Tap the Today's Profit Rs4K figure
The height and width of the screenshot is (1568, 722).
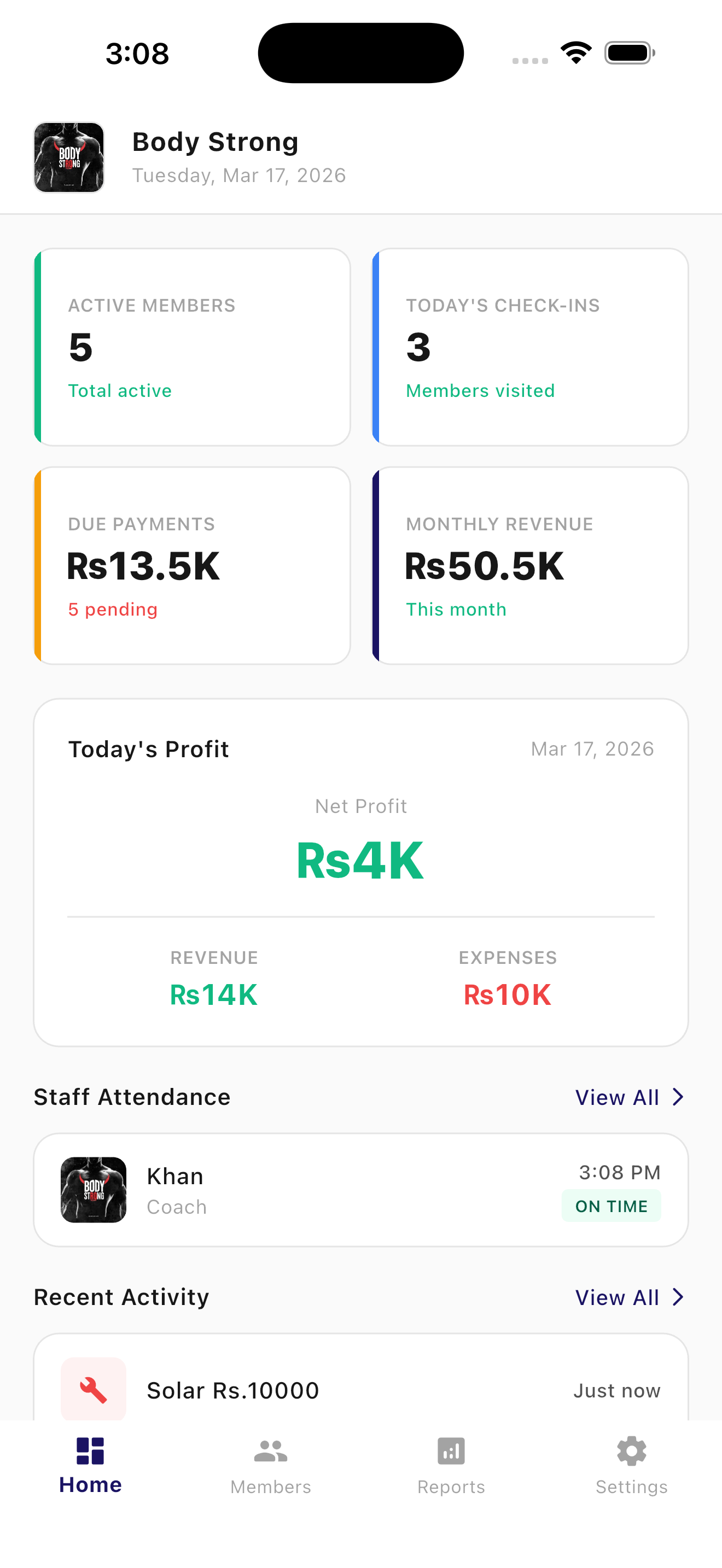click(x=360, y=859)
